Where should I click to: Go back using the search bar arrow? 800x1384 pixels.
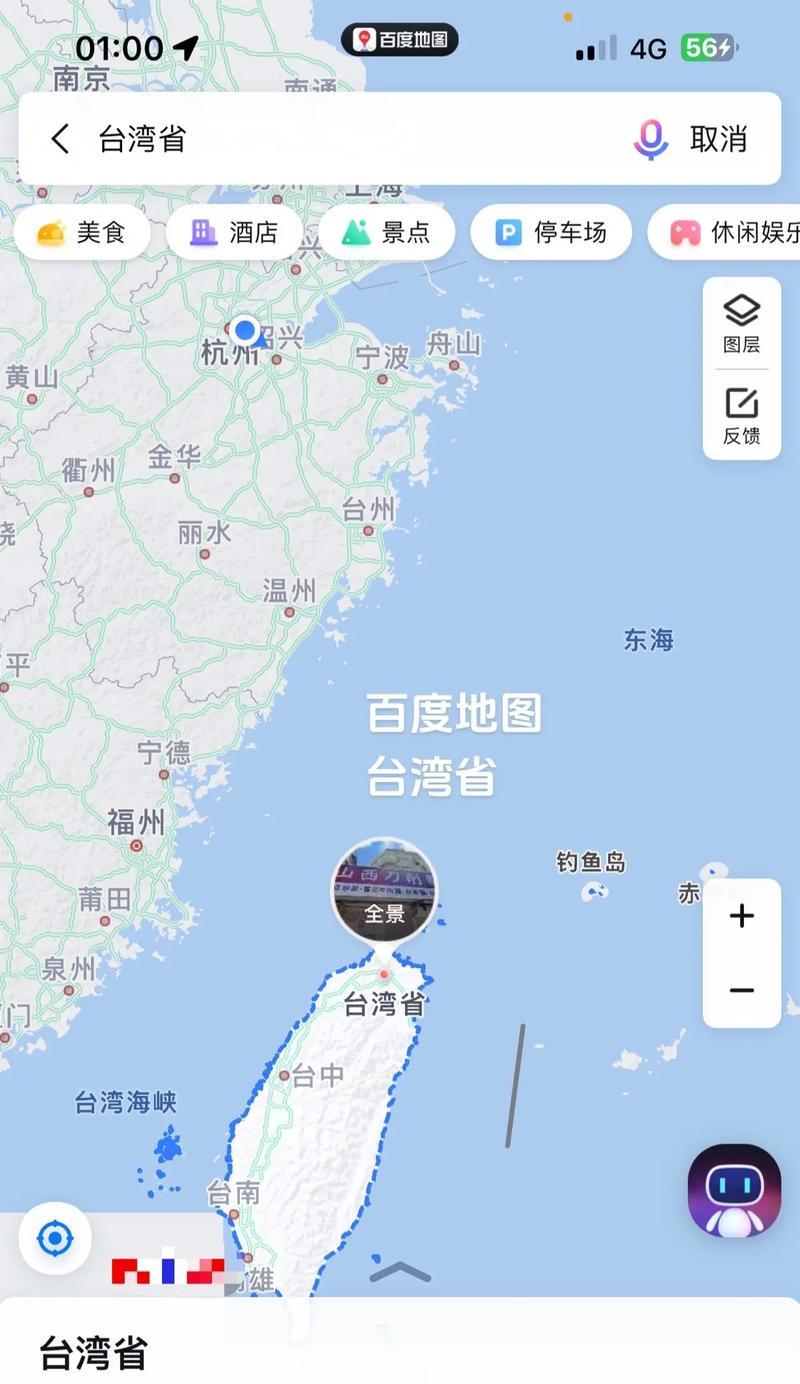(60, 139)
